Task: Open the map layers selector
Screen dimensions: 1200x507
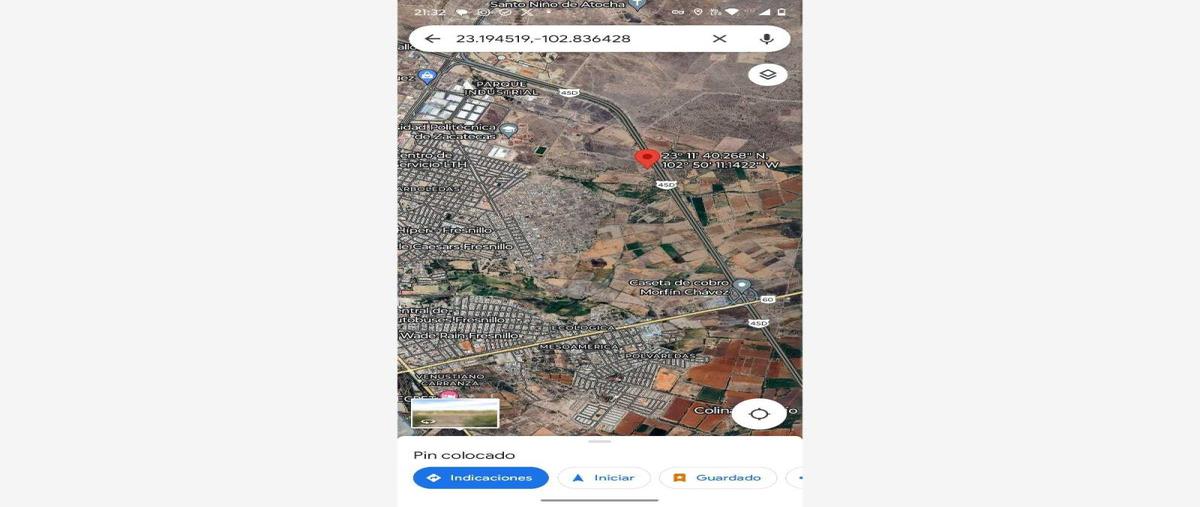Action: [x=767, y=75]
